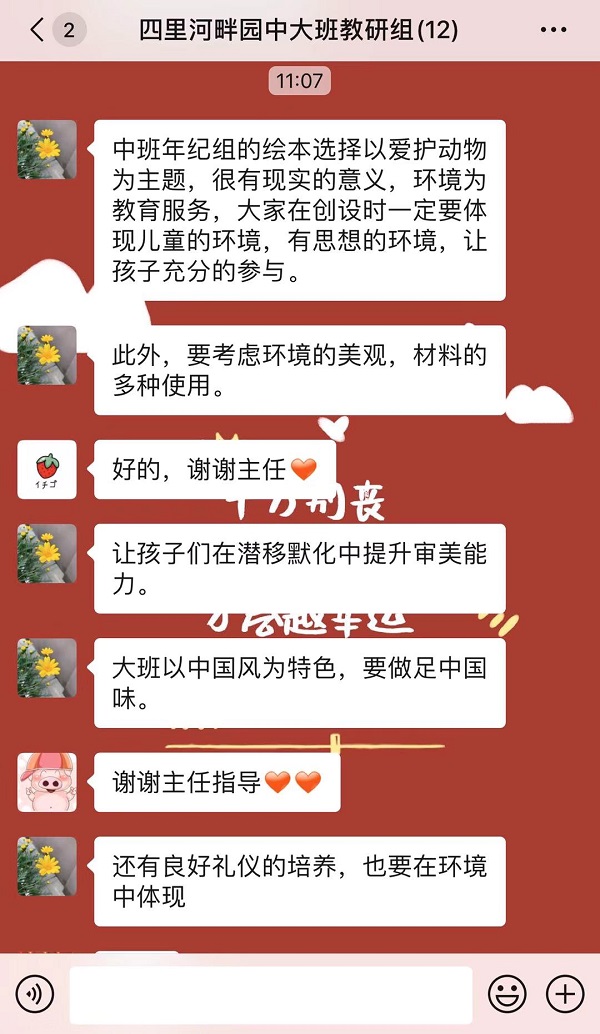This screenshot has width=600, height=1034.
Task: Focus the message text field
Action: point(270,994)
